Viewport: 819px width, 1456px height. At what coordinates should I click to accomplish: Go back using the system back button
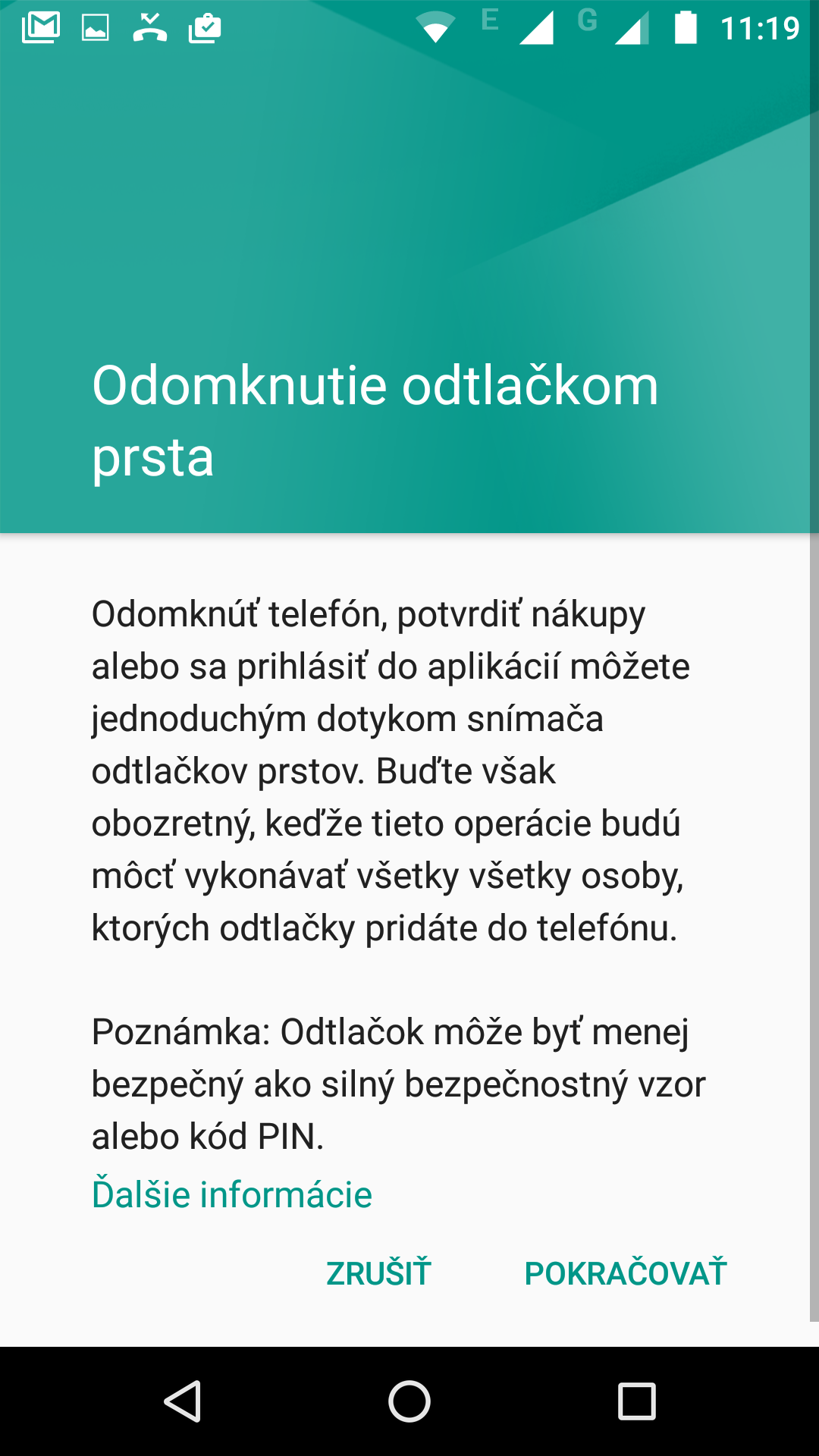coord(183,1401)
